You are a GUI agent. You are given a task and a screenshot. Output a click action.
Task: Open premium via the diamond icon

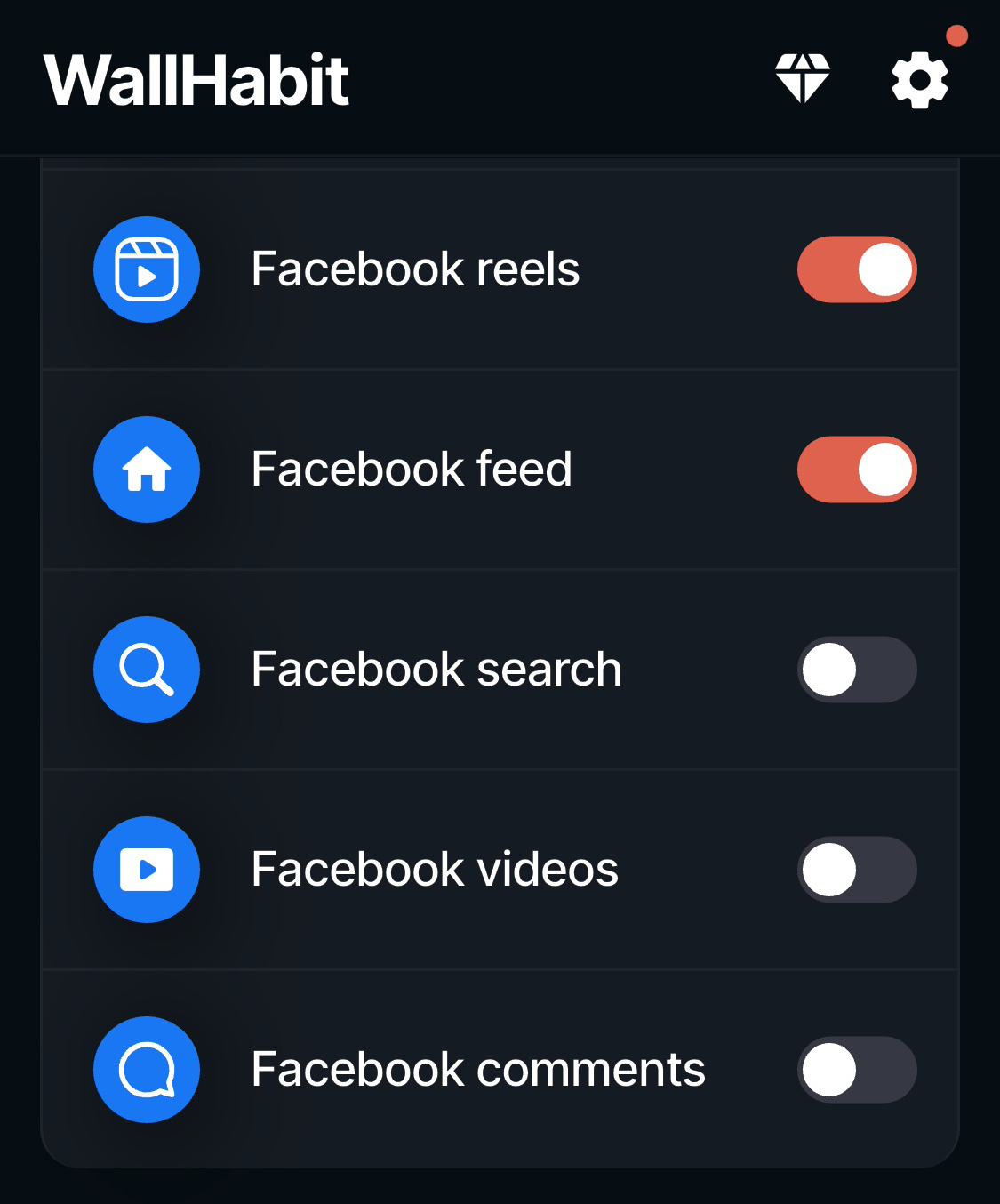[802, 78]
